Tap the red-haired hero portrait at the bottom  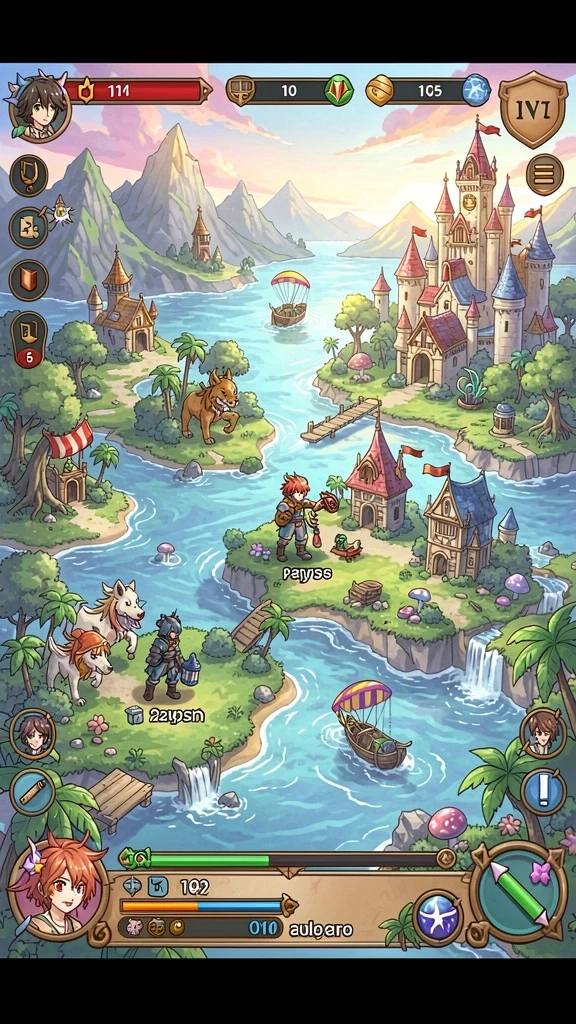click(57, 893)
